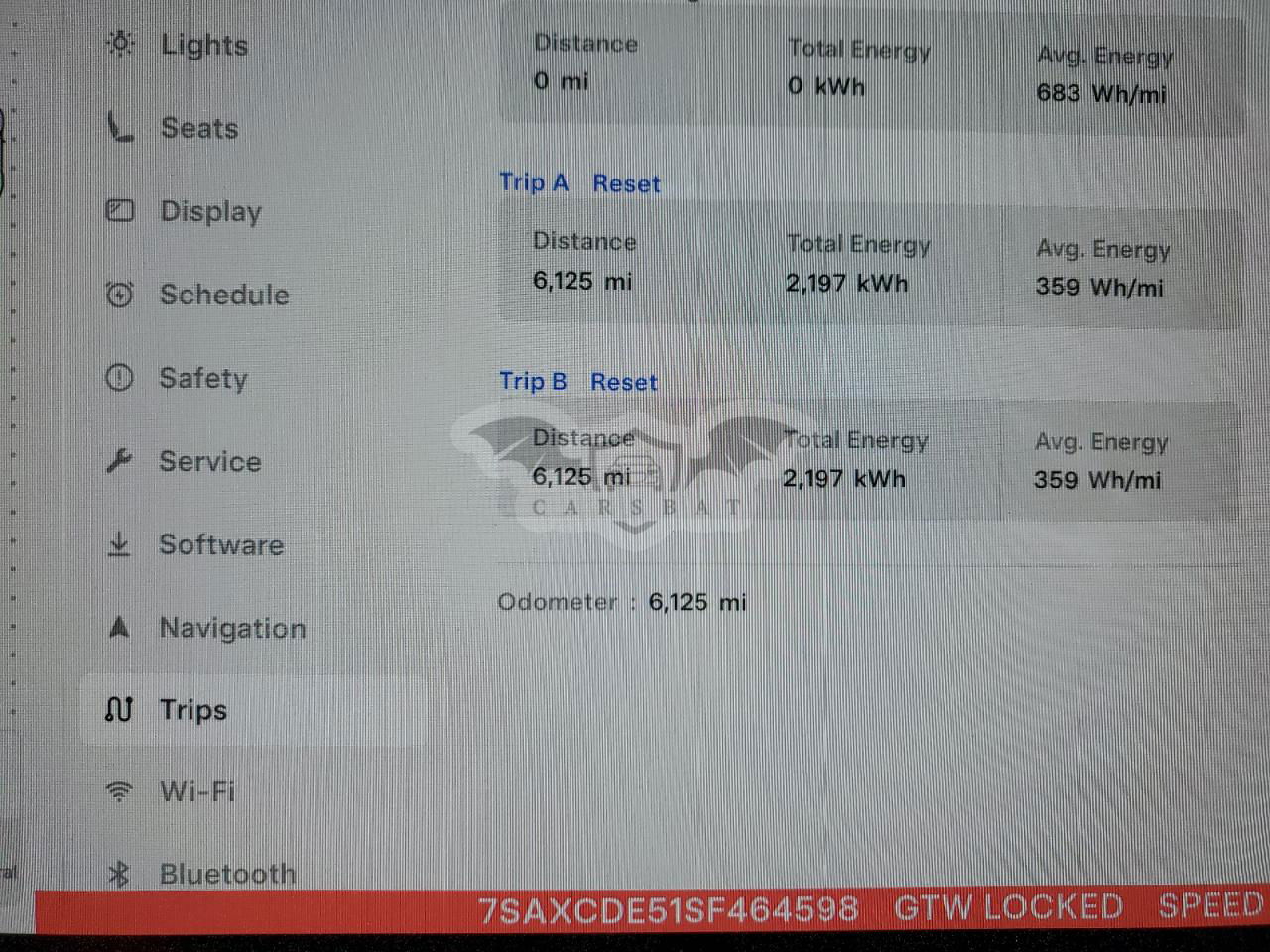Image resolution: width=1270 pixels, height=952 pixels.
Task: Select the Trips menu item
Action: [x=193, y=710]
